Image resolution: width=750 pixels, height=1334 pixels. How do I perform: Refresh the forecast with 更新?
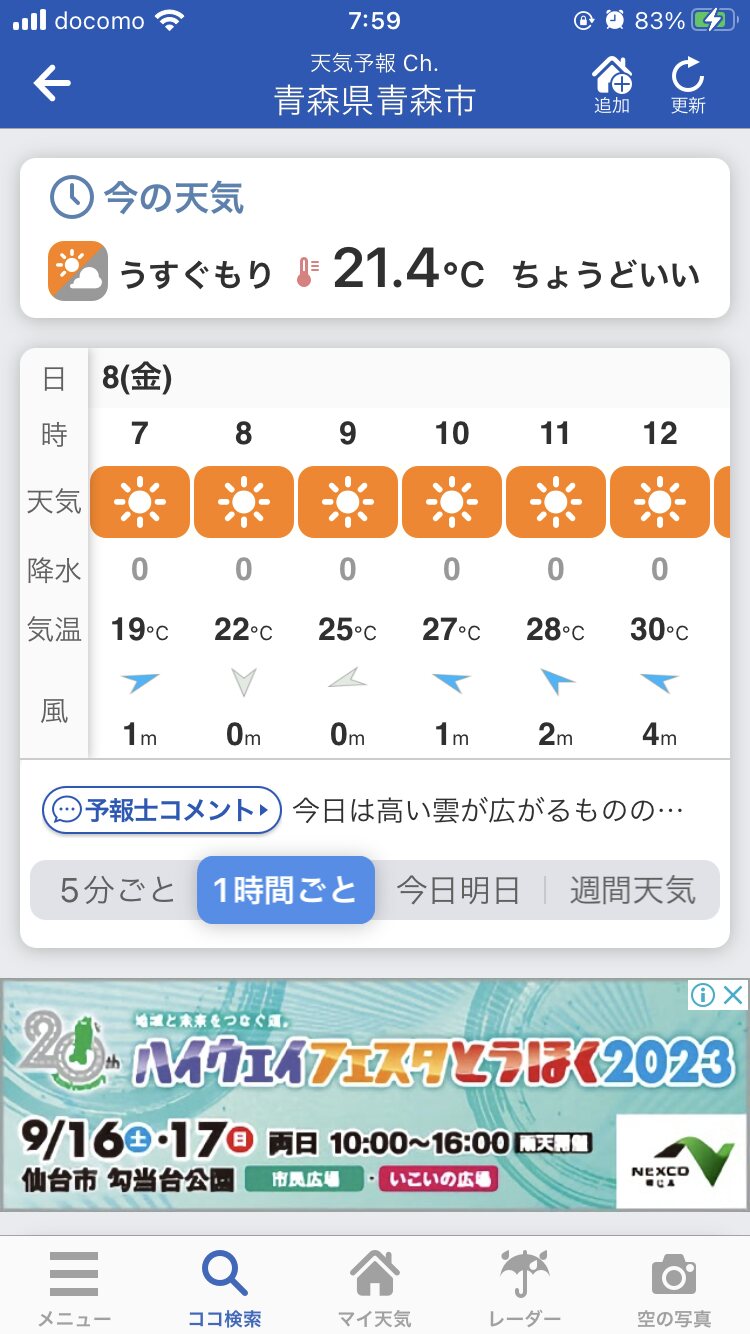click(688, 84)
